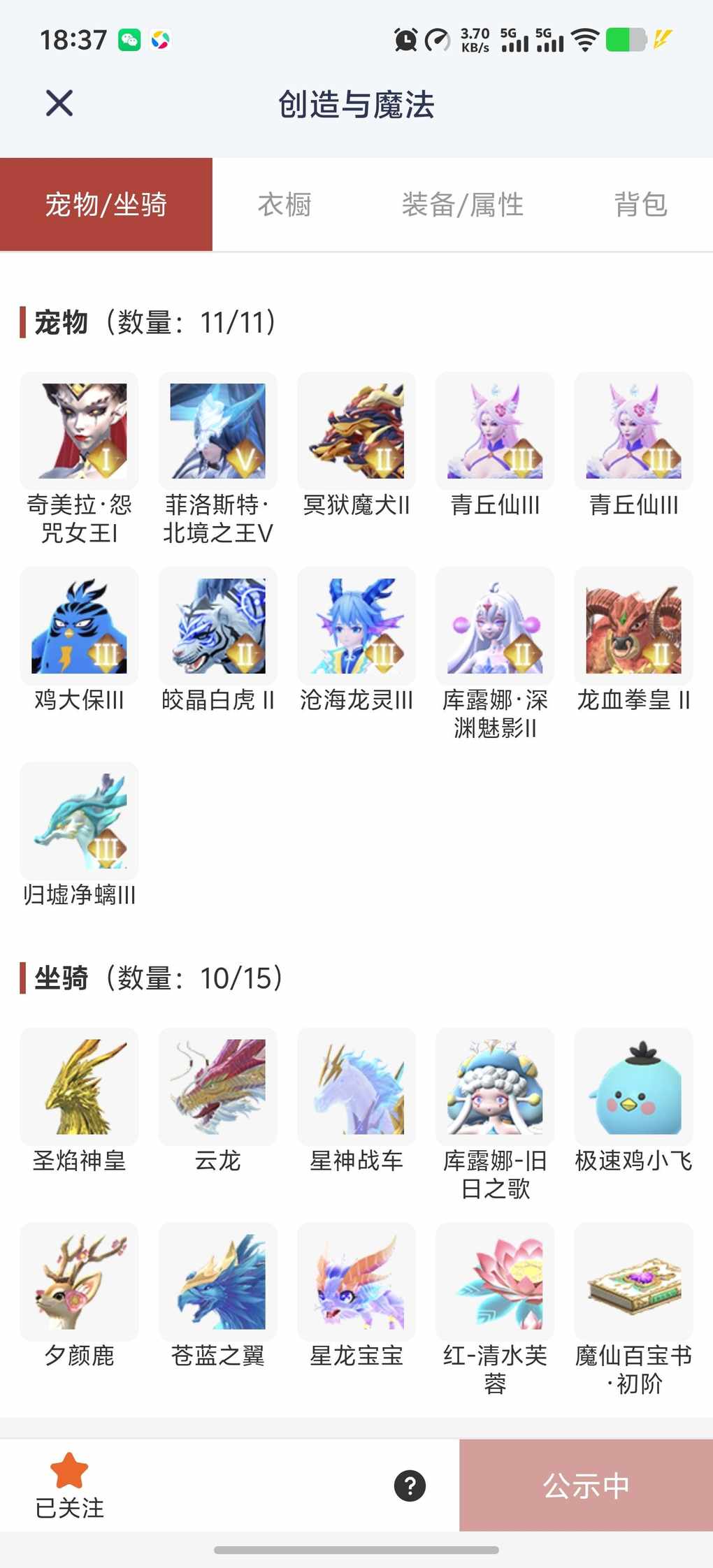View mount 圣焰神皇
The height and width of the screenshot is (1568, 713).
(79, 1087)
